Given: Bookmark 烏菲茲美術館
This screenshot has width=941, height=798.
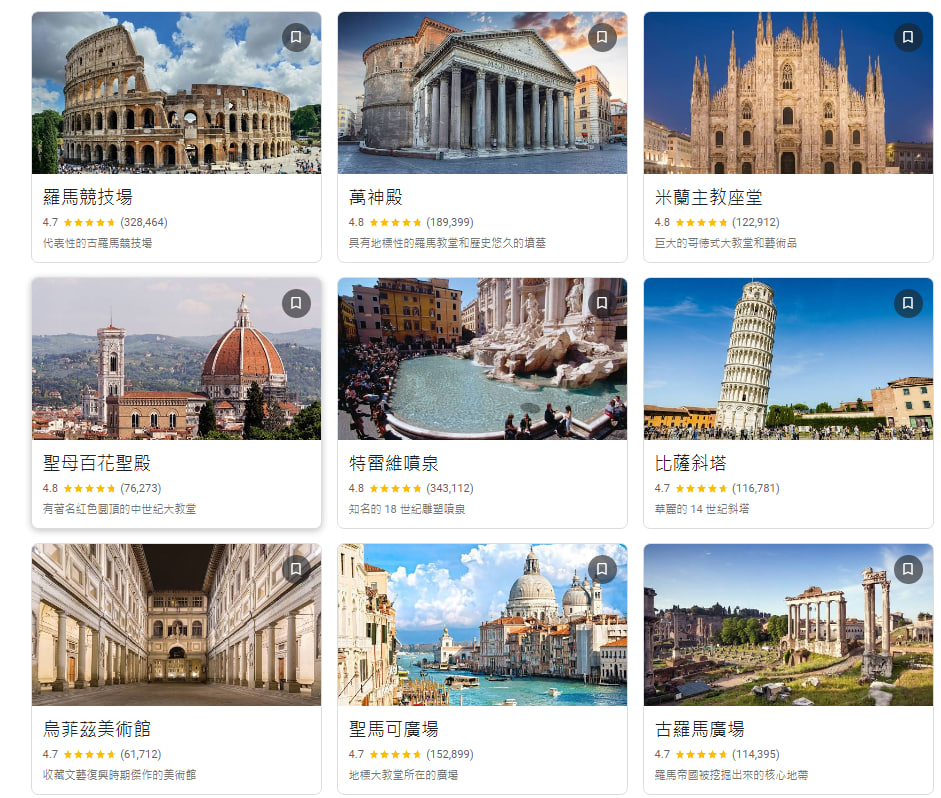Looking at the screenshot, I should click(296, 570).
